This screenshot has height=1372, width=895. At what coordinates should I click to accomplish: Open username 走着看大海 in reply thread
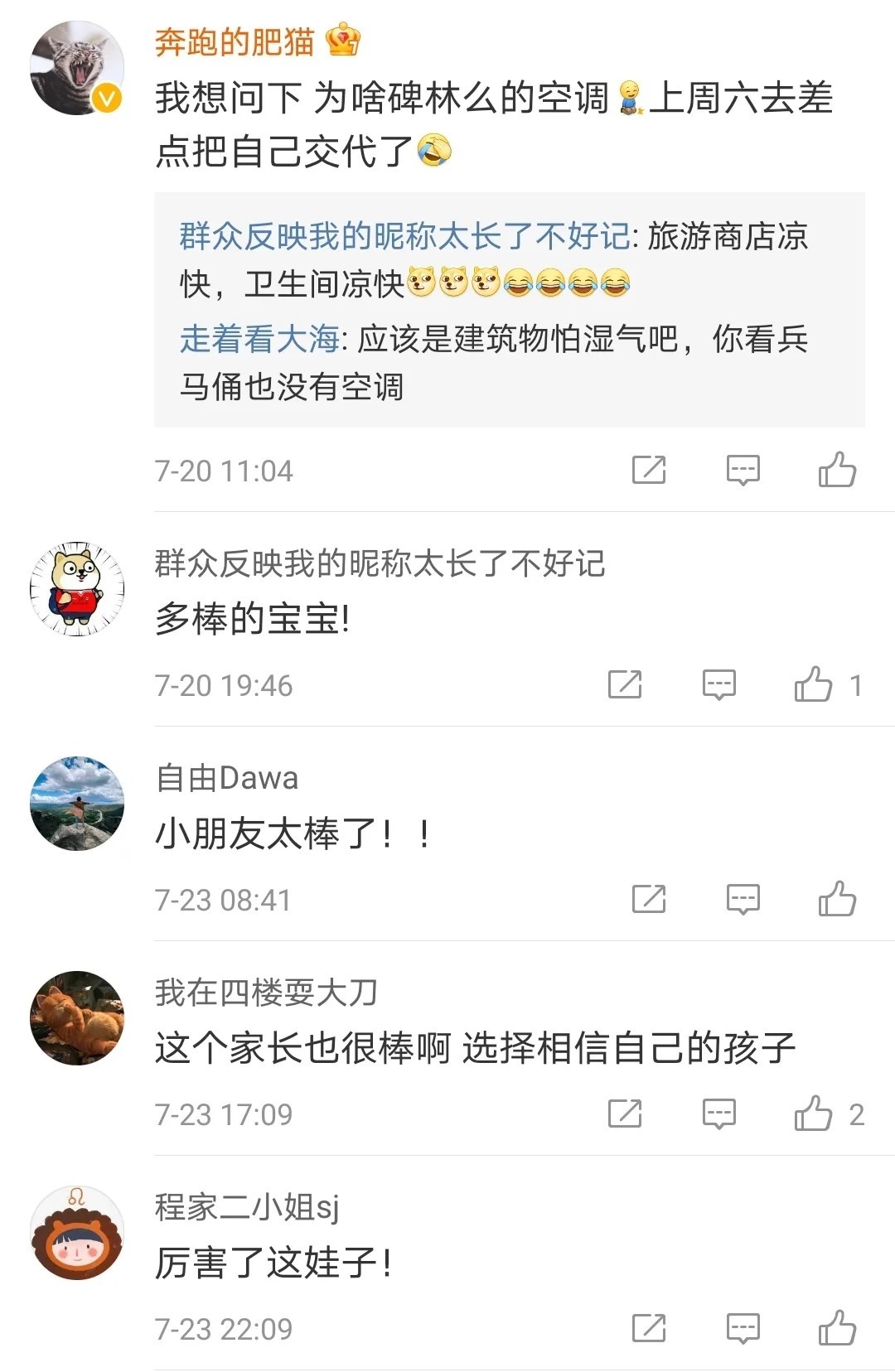point(259,339)
